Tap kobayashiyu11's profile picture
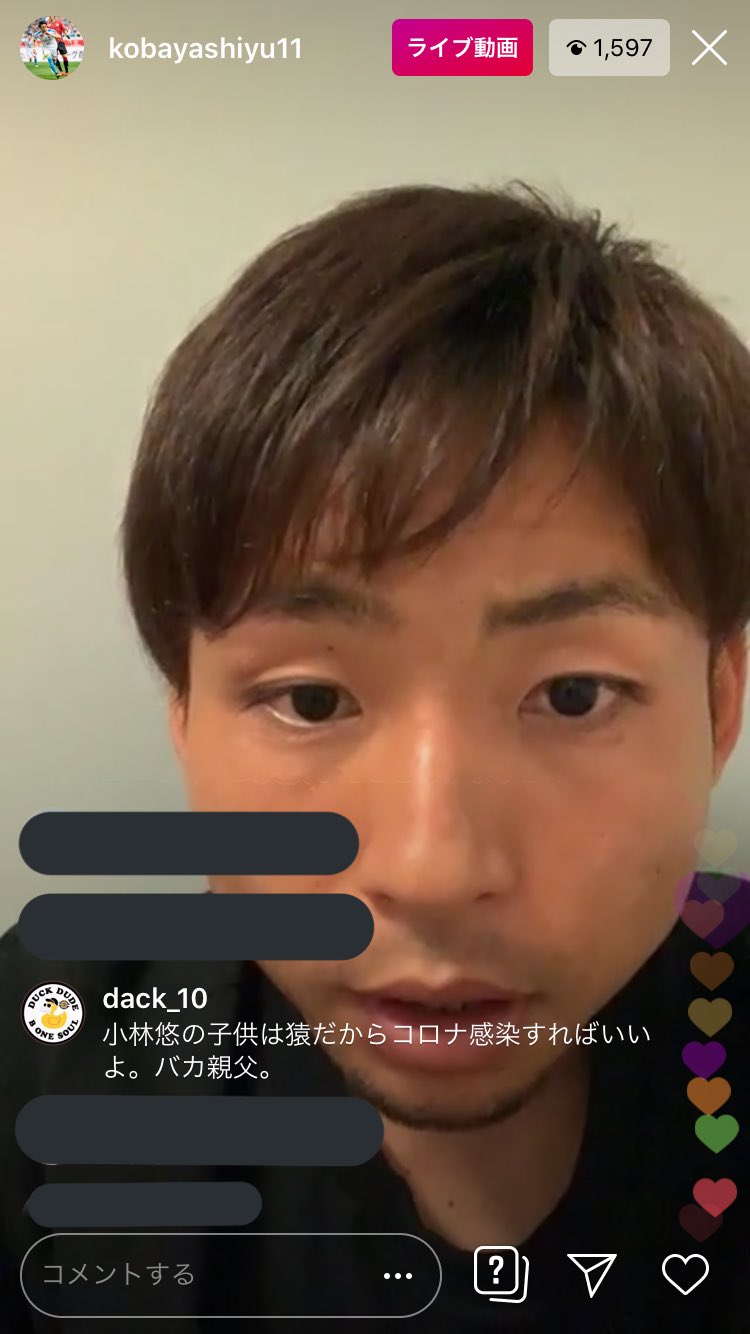Screen dimensions: 750x1334 pyautogui.click(x=52, y=48)
